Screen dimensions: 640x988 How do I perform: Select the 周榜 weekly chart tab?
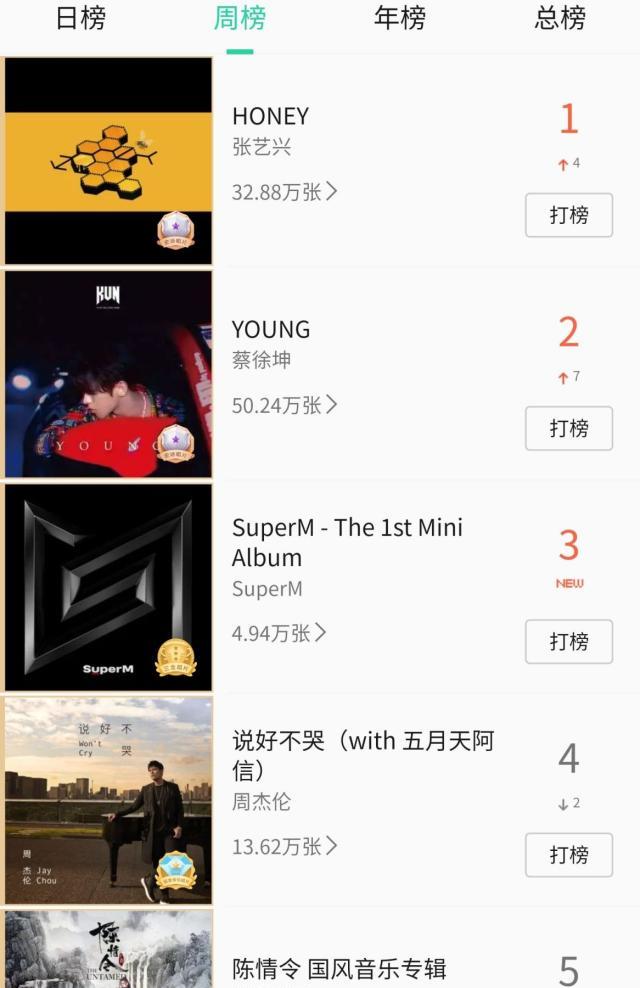(240, 18)
